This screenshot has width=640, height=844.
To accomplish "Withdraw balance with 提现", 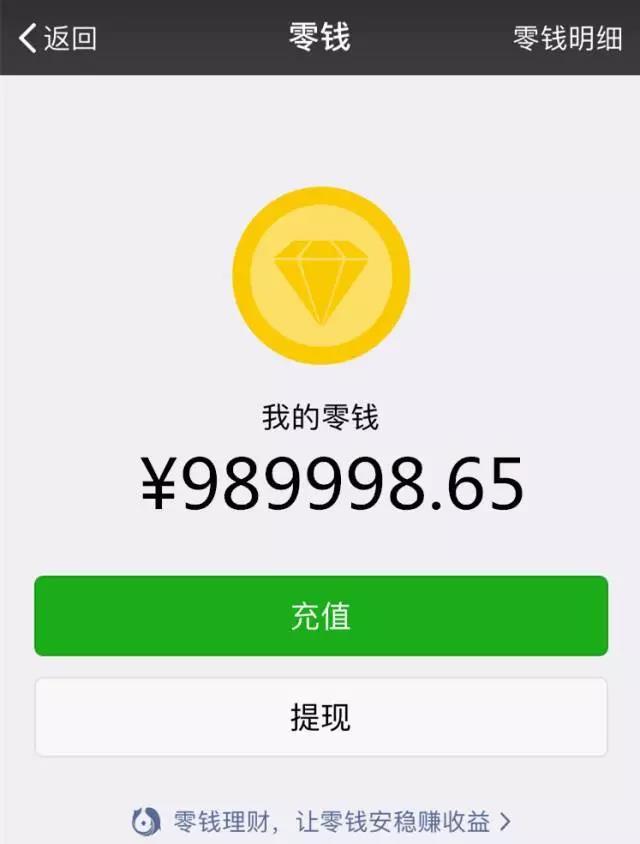I will pyautogui.click(x=321, y=717).
